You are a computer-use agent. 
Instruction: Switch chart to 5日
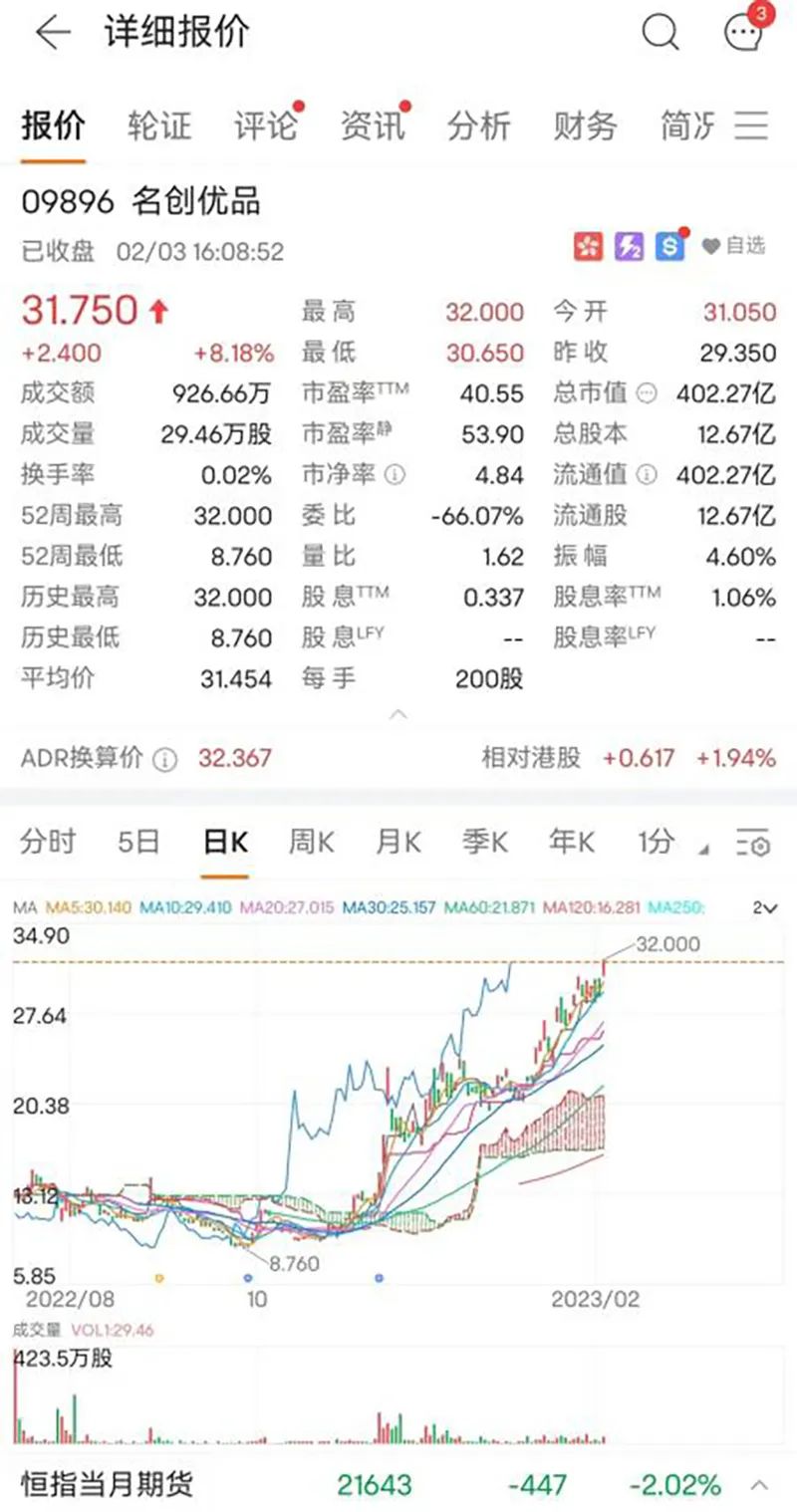point(137,843)
